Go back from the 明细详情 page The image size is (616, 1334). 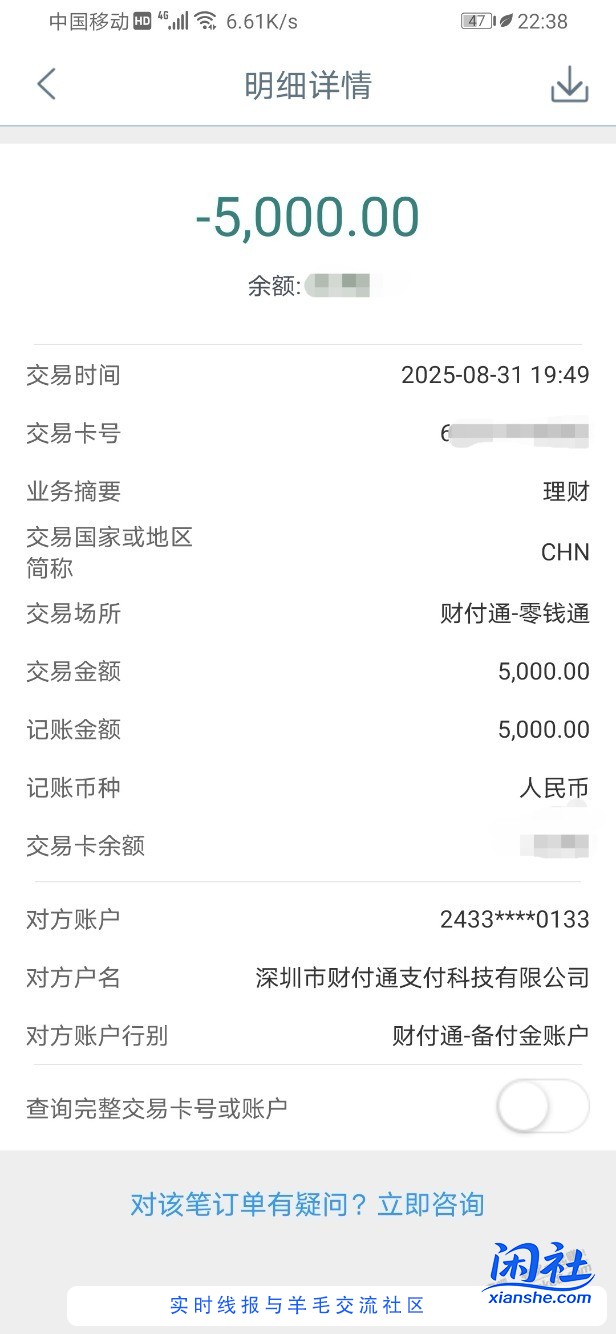(46, 85)
